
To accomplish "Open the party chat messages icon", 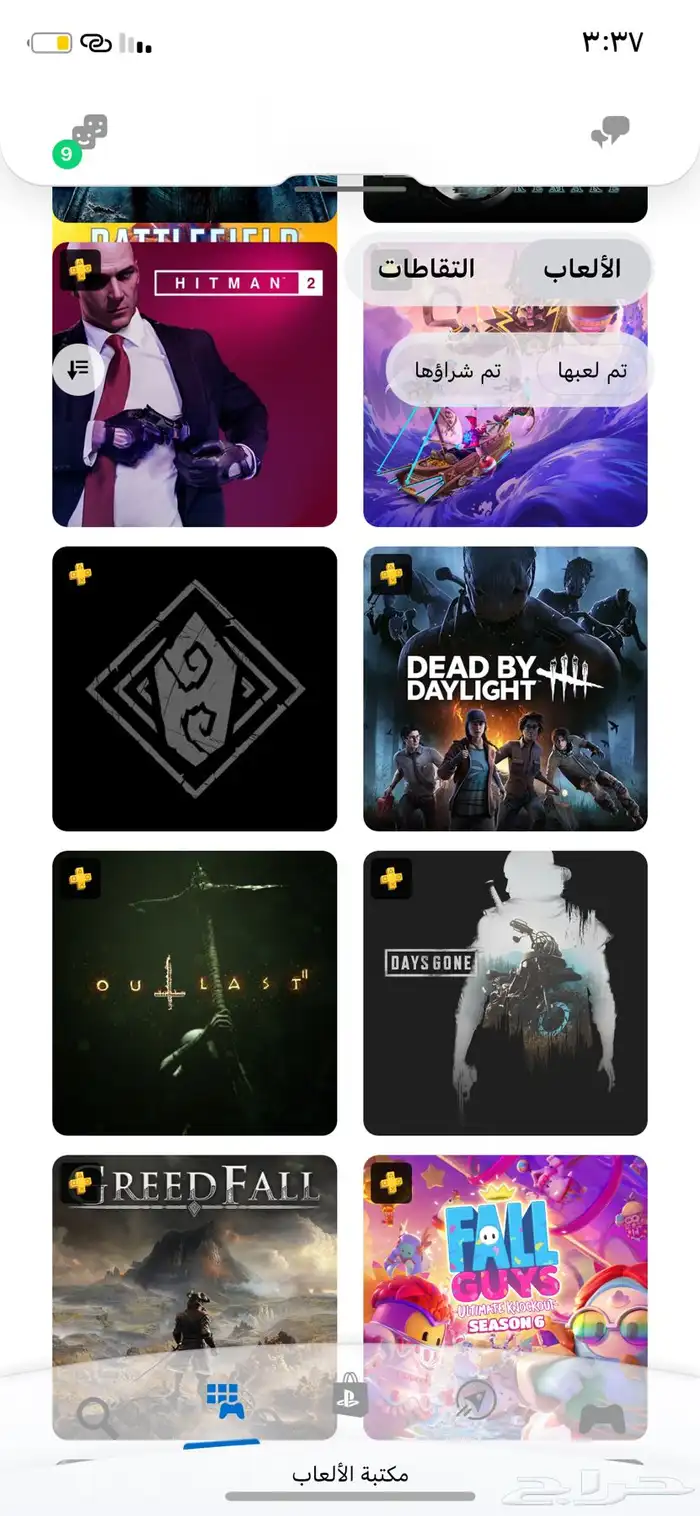I will coord(610,132).
